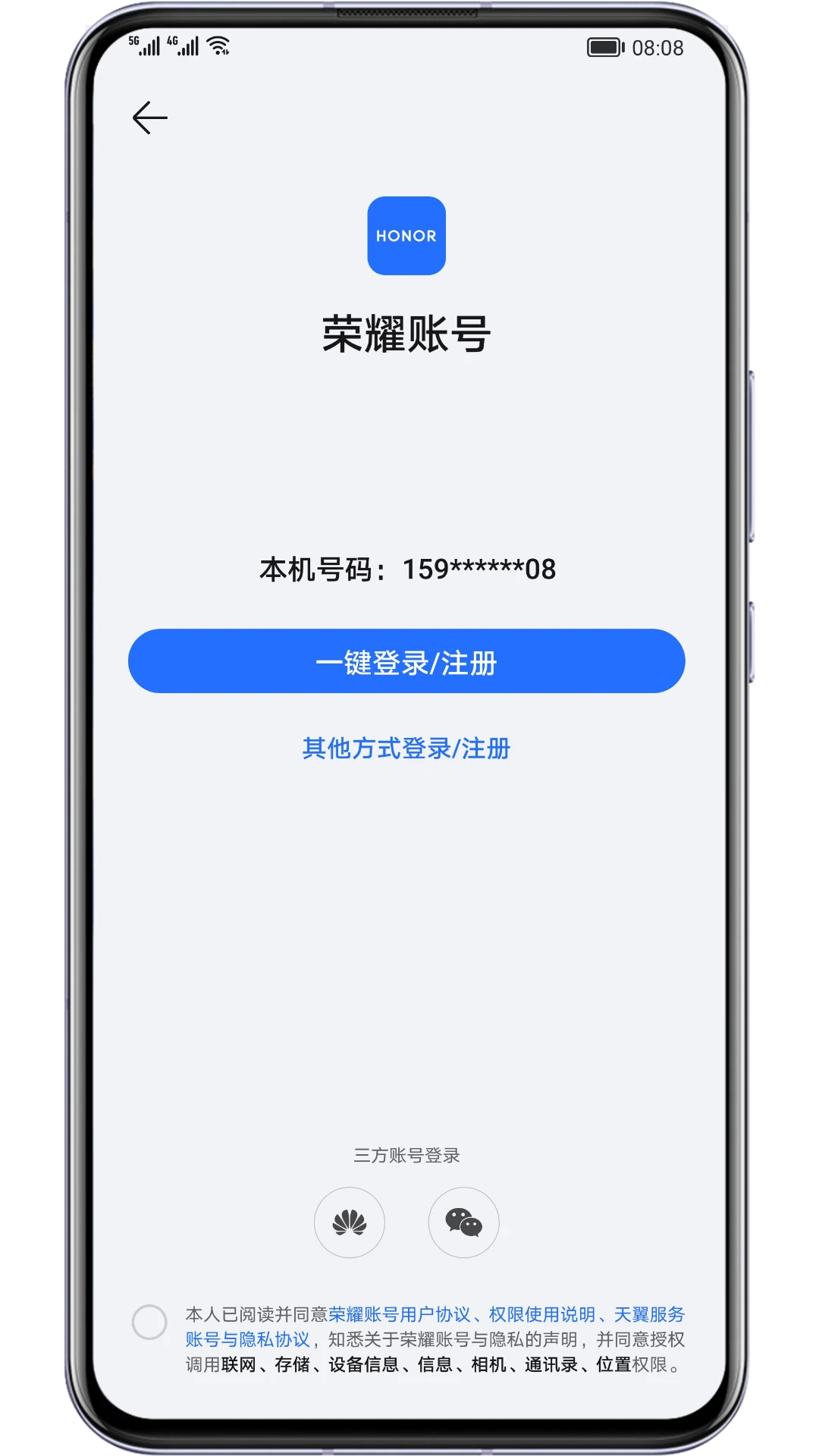Check the agreement consent circle
This screenshot has width=819, height=1456.
pyautogui.click(x=149, y=1323)
